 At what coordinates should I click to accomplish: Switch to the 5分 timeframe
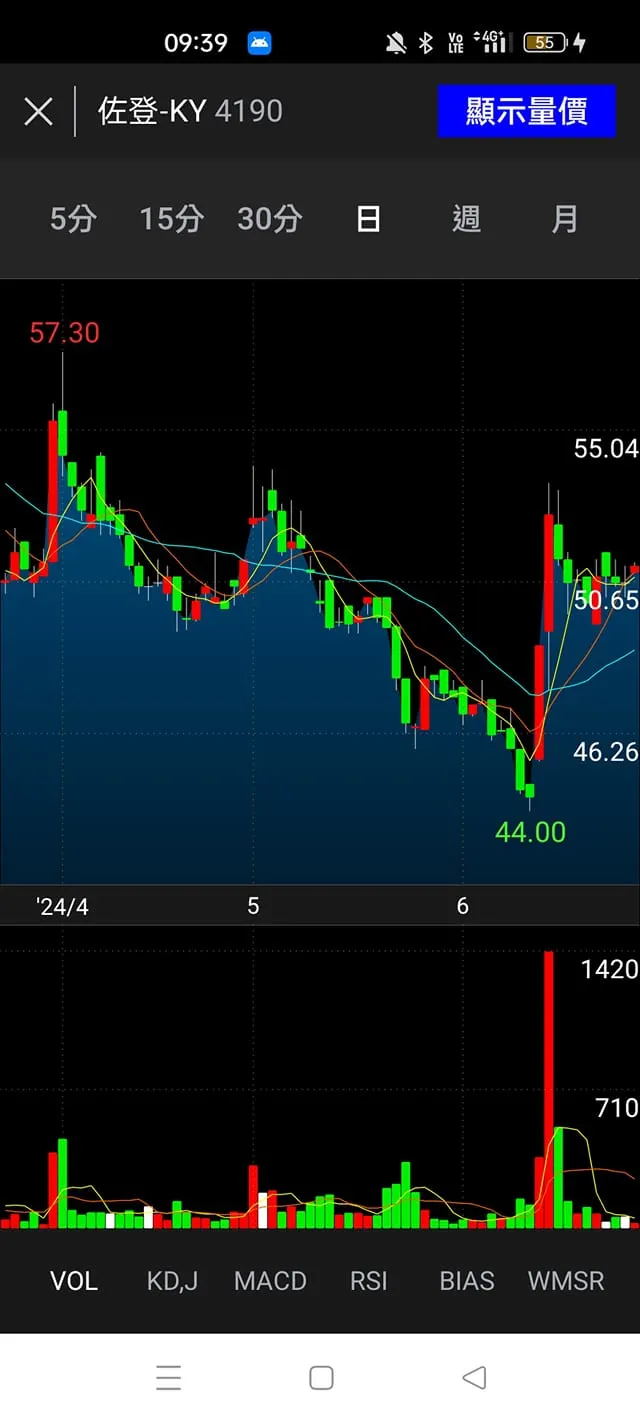click(73, 219)
